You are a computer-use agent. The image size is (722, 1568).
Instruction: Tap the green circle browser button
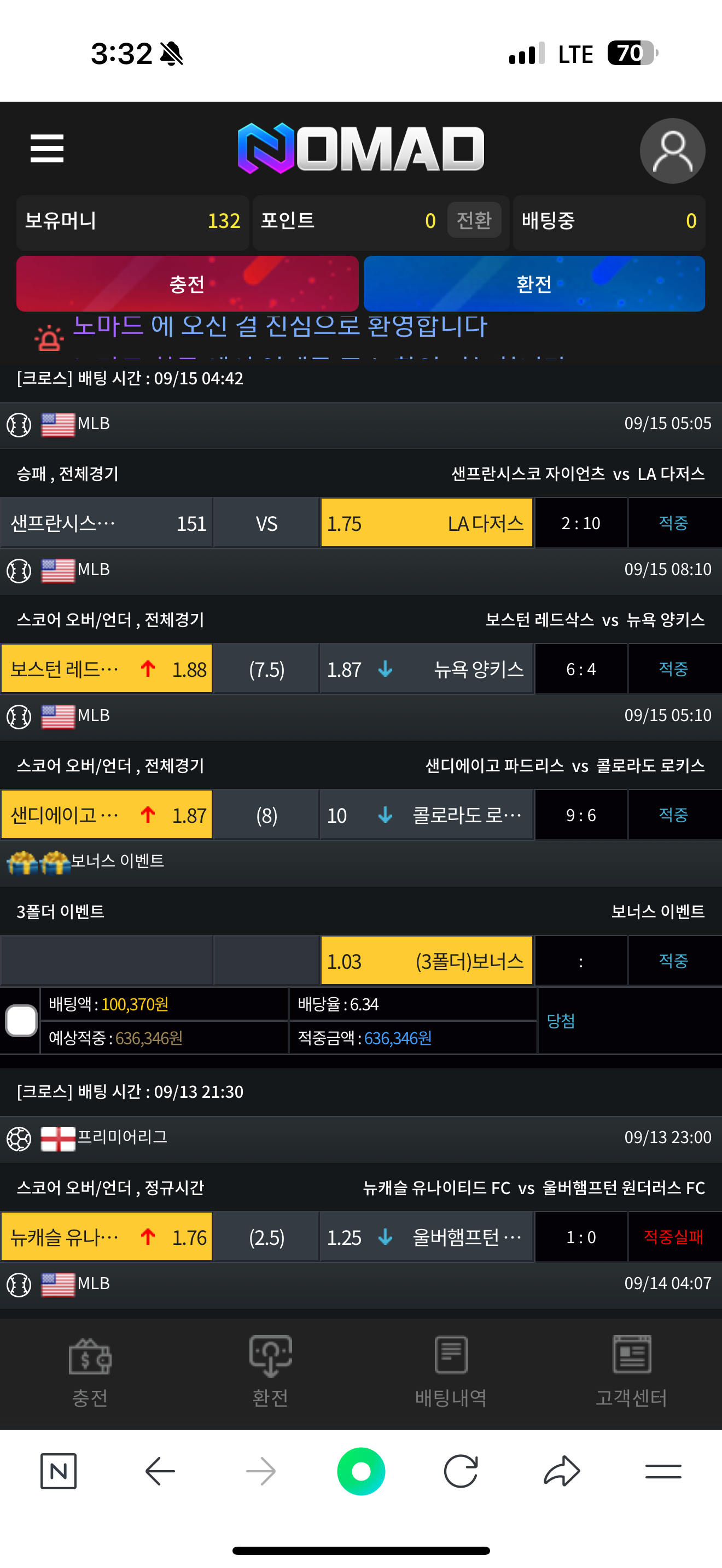361,1471
